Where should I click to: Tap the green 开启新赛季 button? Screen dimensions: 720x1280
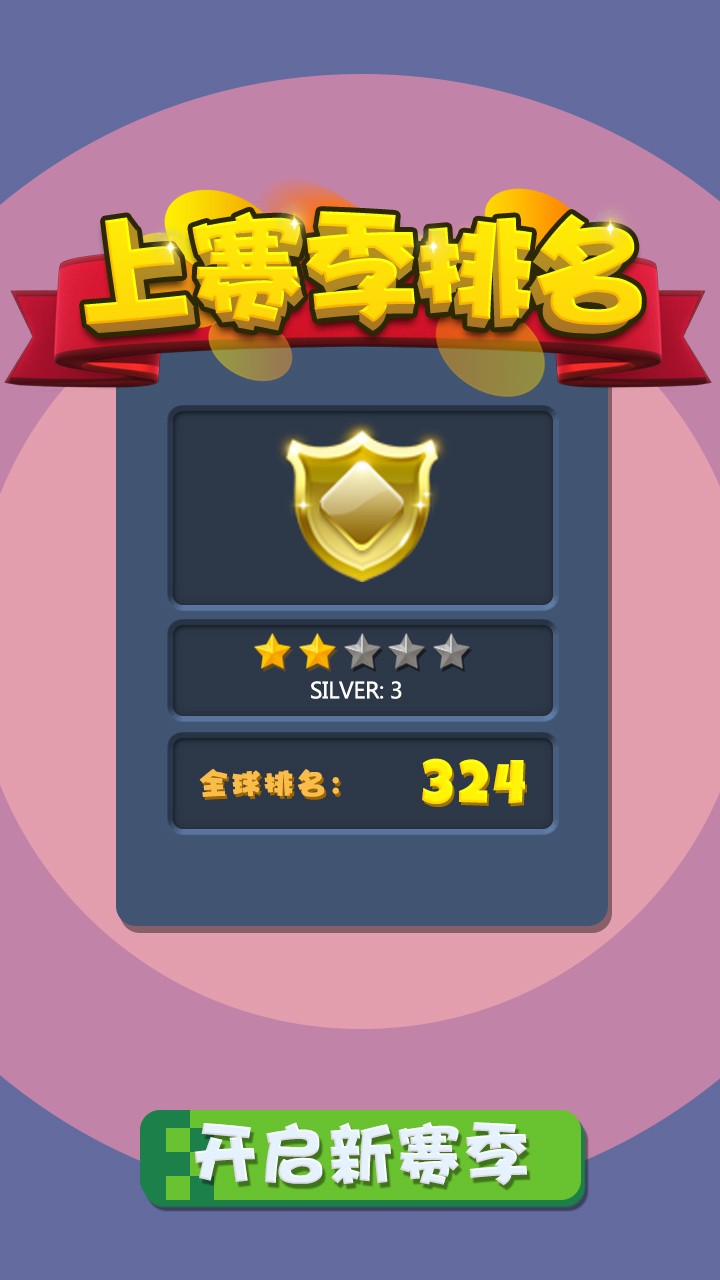point(362,1157)
